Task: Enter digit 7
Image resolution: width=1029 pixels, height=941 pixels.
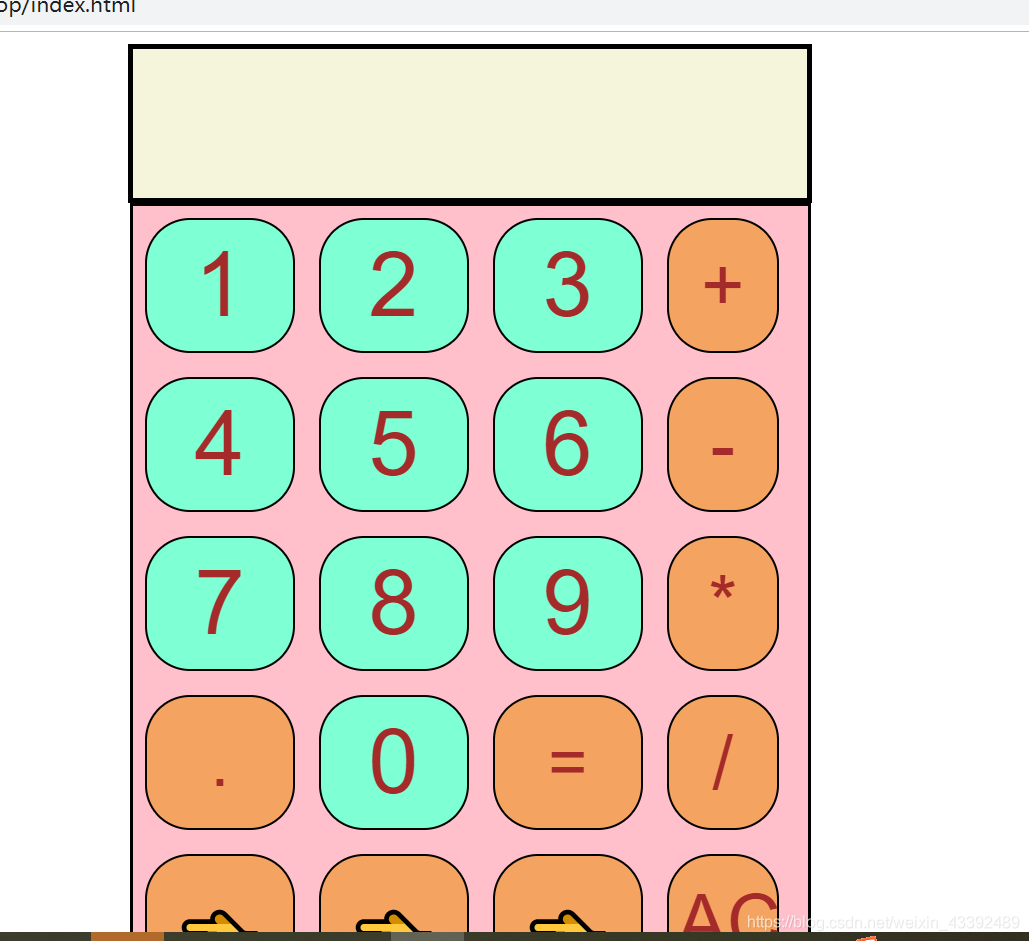Action: 220,604
